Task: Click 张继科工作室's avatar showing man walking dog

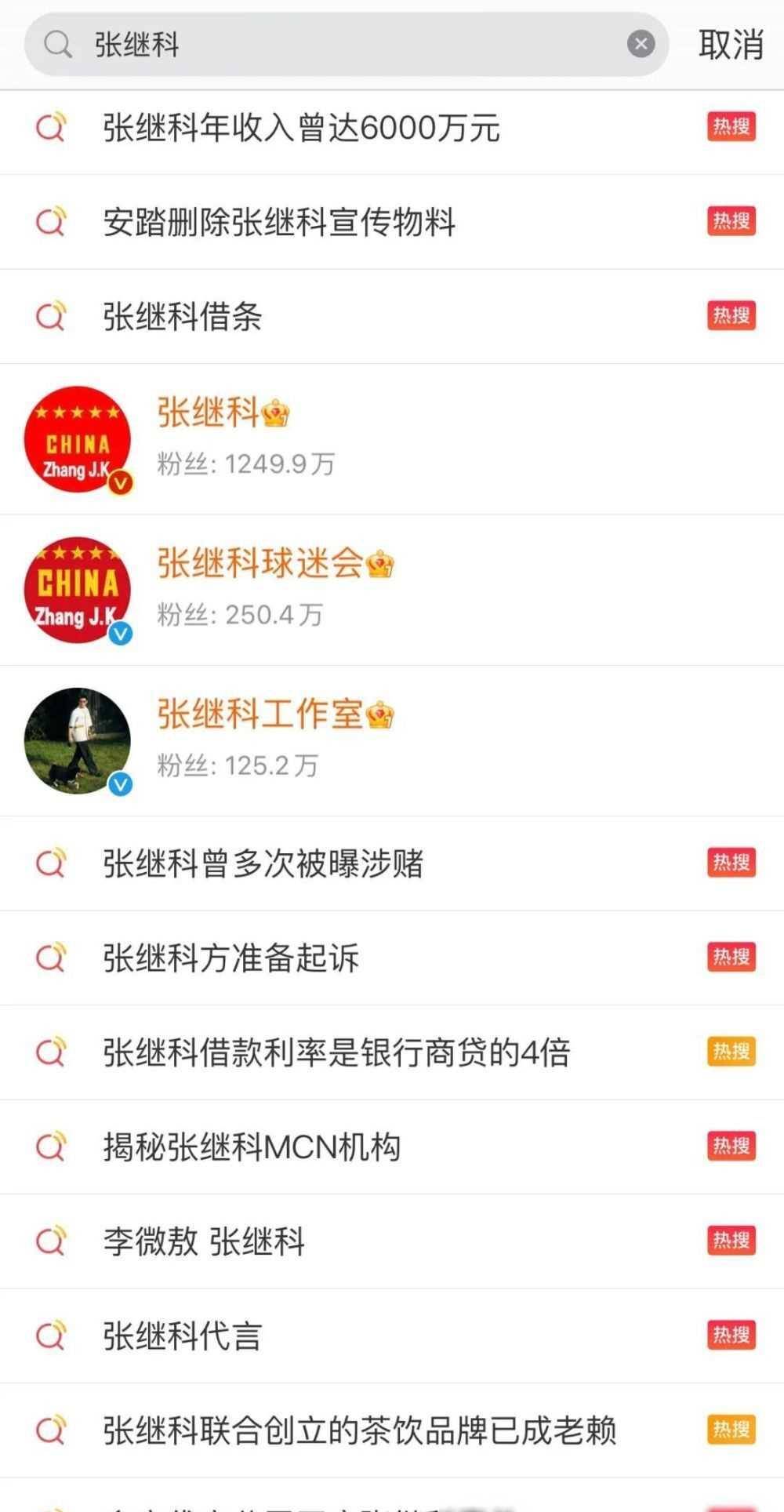Action: pyautogui.click(x=77, y=740)
